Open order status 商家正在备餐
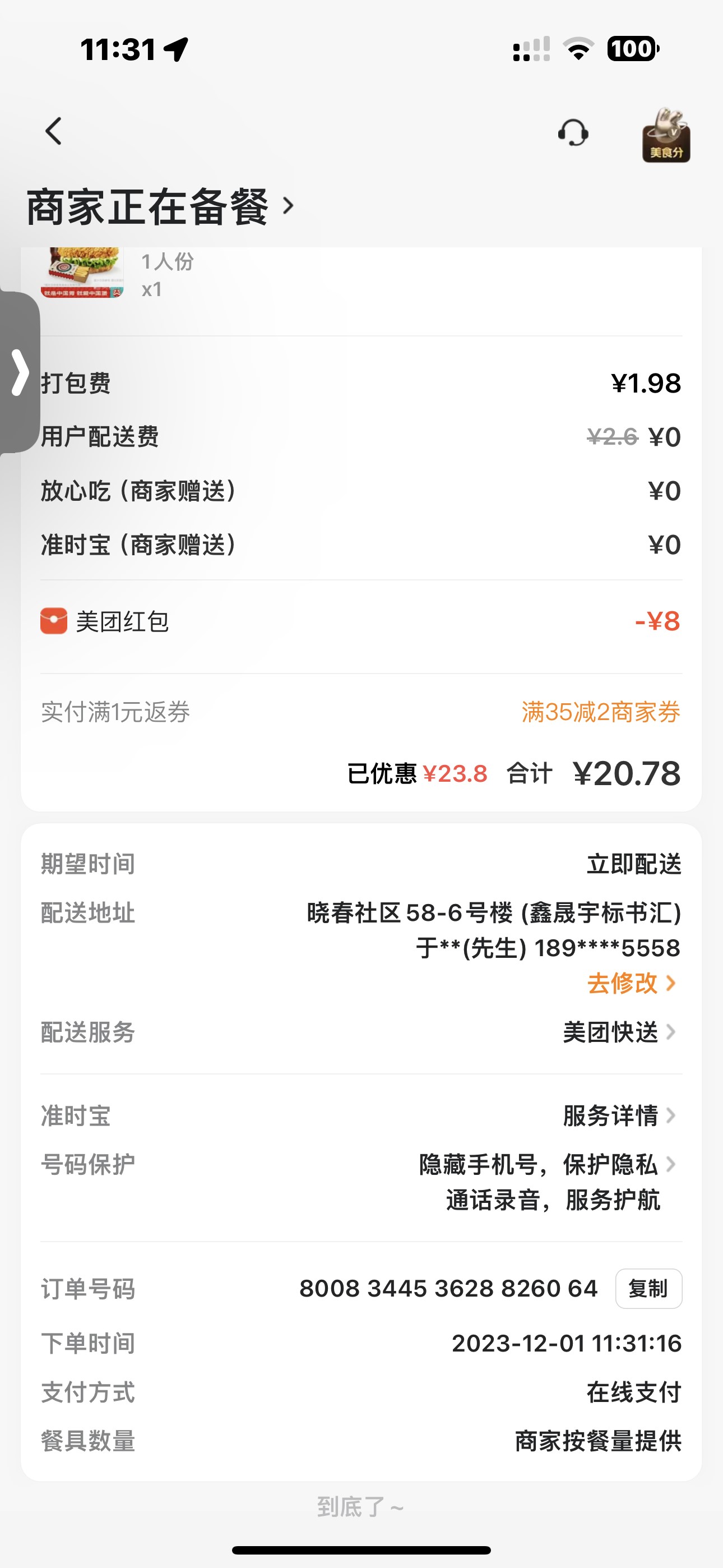Image resolution: width=723 pixels, height=1568 pixels. click(x=160, y=207)
